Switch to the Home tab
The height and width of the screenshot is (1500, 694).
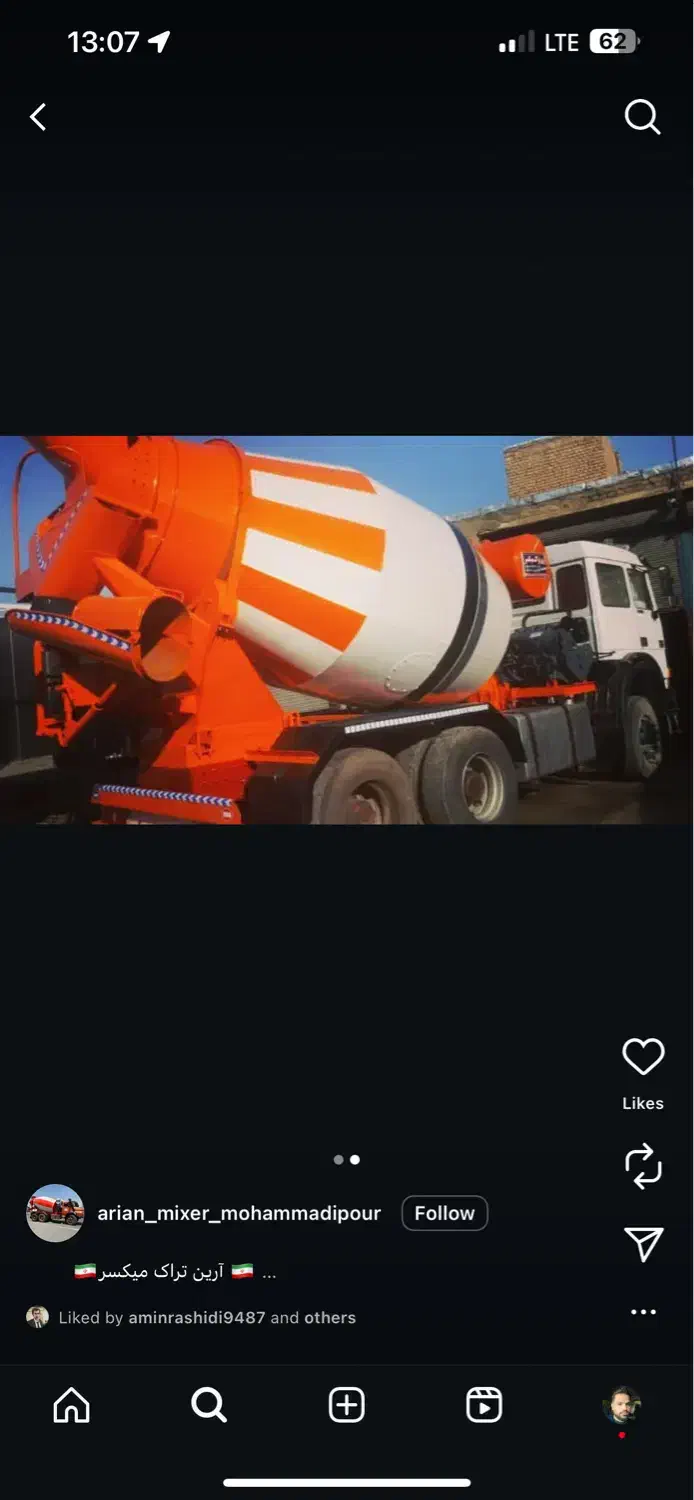coord(71,1405)
